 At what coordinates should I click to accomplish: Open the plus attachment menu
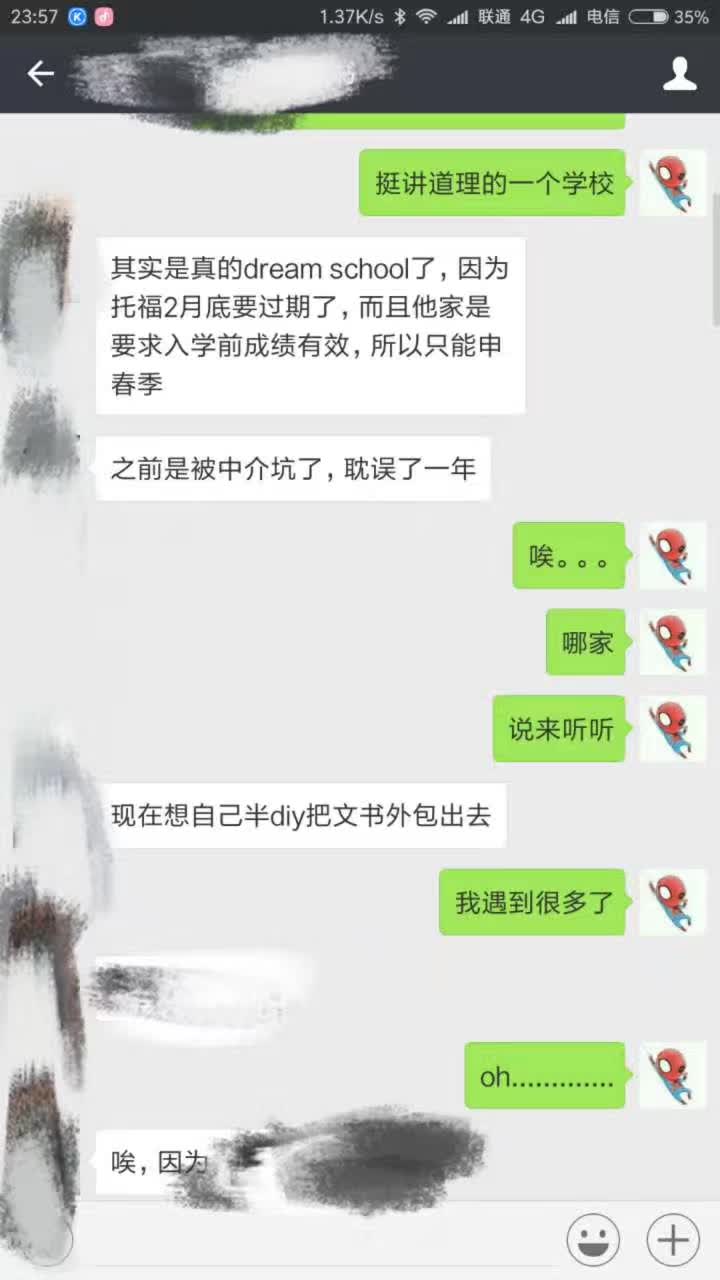point(673,1241)
